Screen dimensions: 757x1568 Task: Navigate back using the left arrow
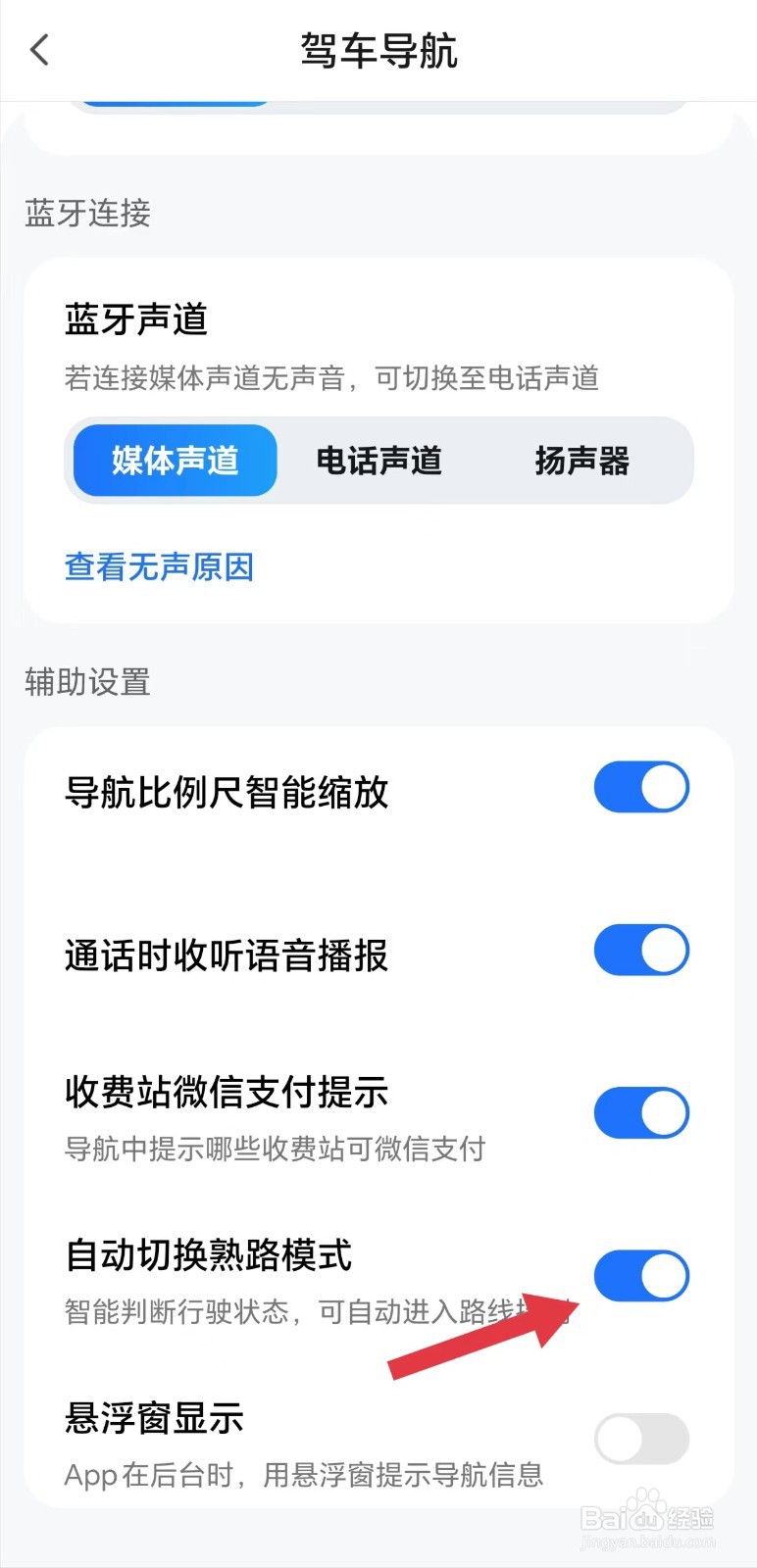tap(38, 50)
